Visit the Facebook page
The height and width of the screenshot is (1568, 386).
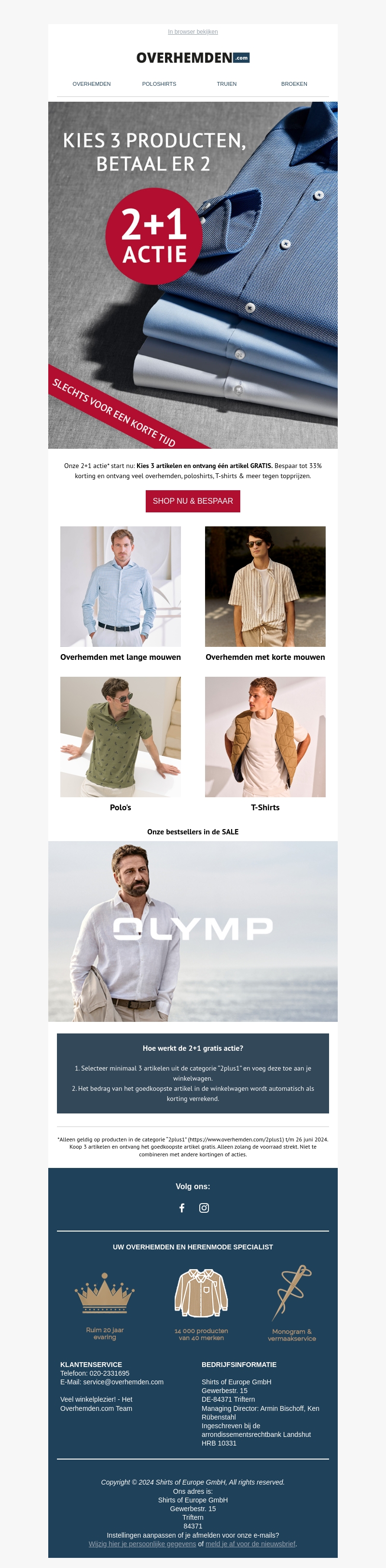(181, 1207)
